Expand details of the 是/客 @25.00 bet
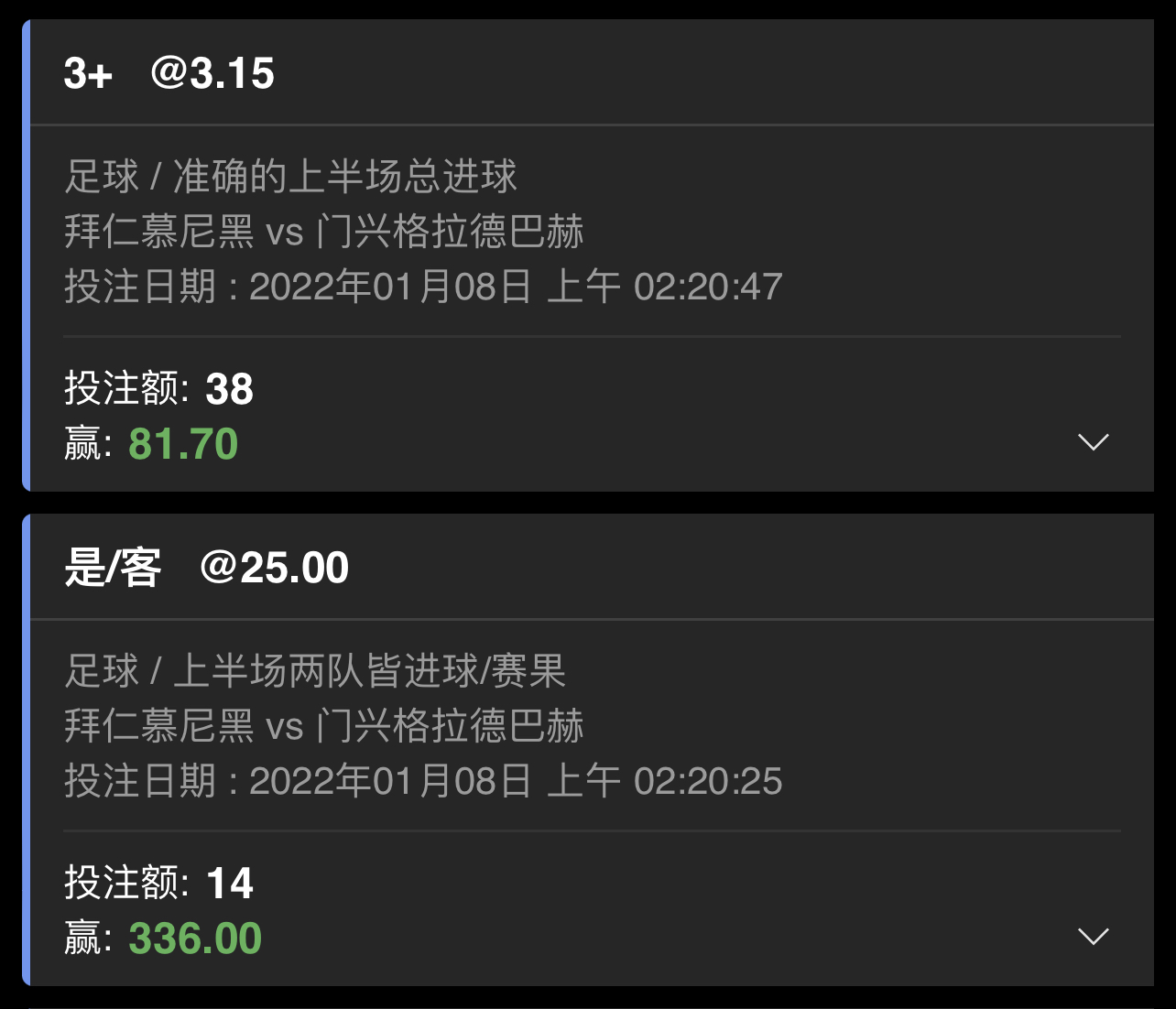 coord(1093,937)
